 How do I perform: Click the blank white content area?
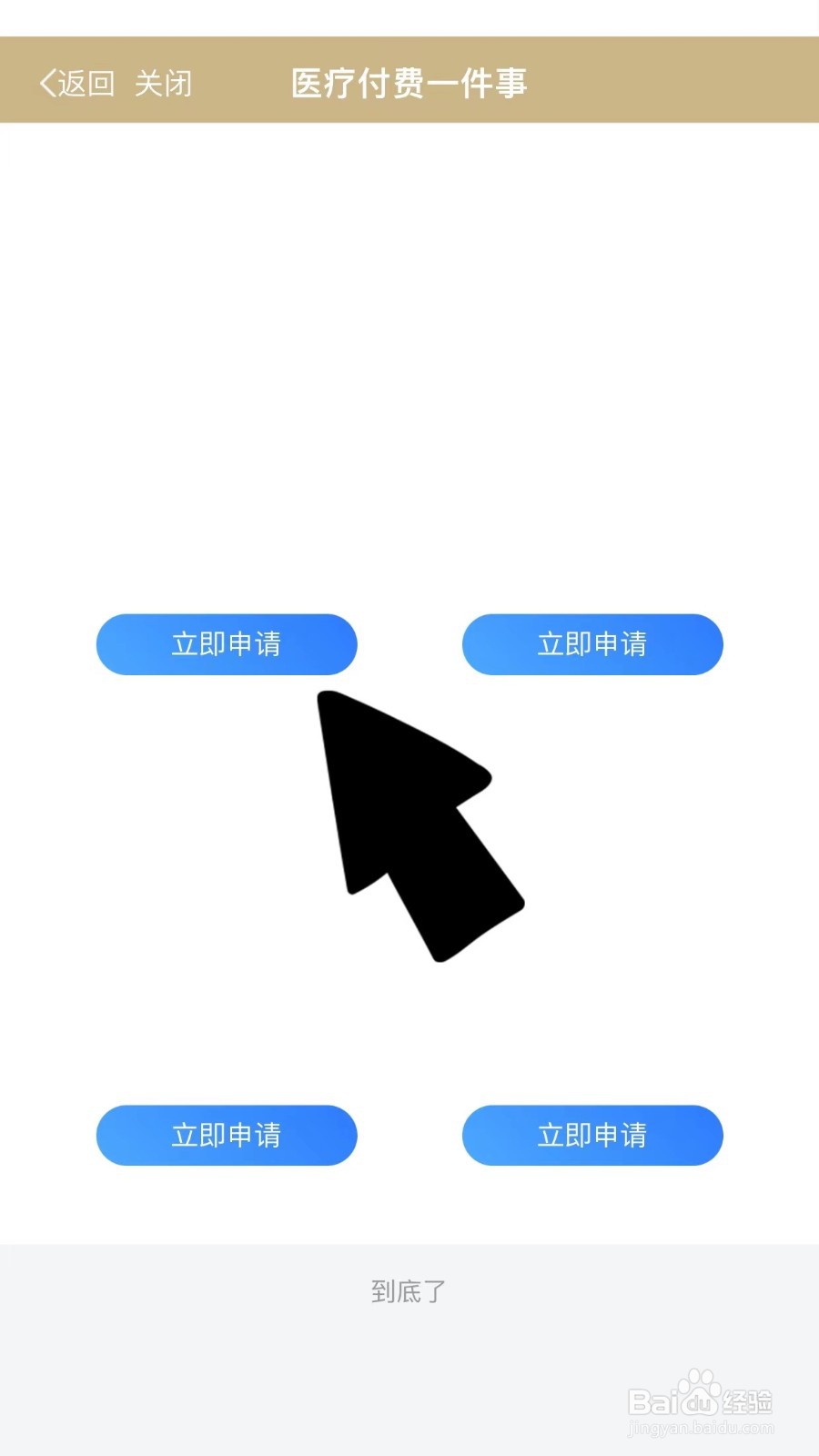click(x=409, y=364)
